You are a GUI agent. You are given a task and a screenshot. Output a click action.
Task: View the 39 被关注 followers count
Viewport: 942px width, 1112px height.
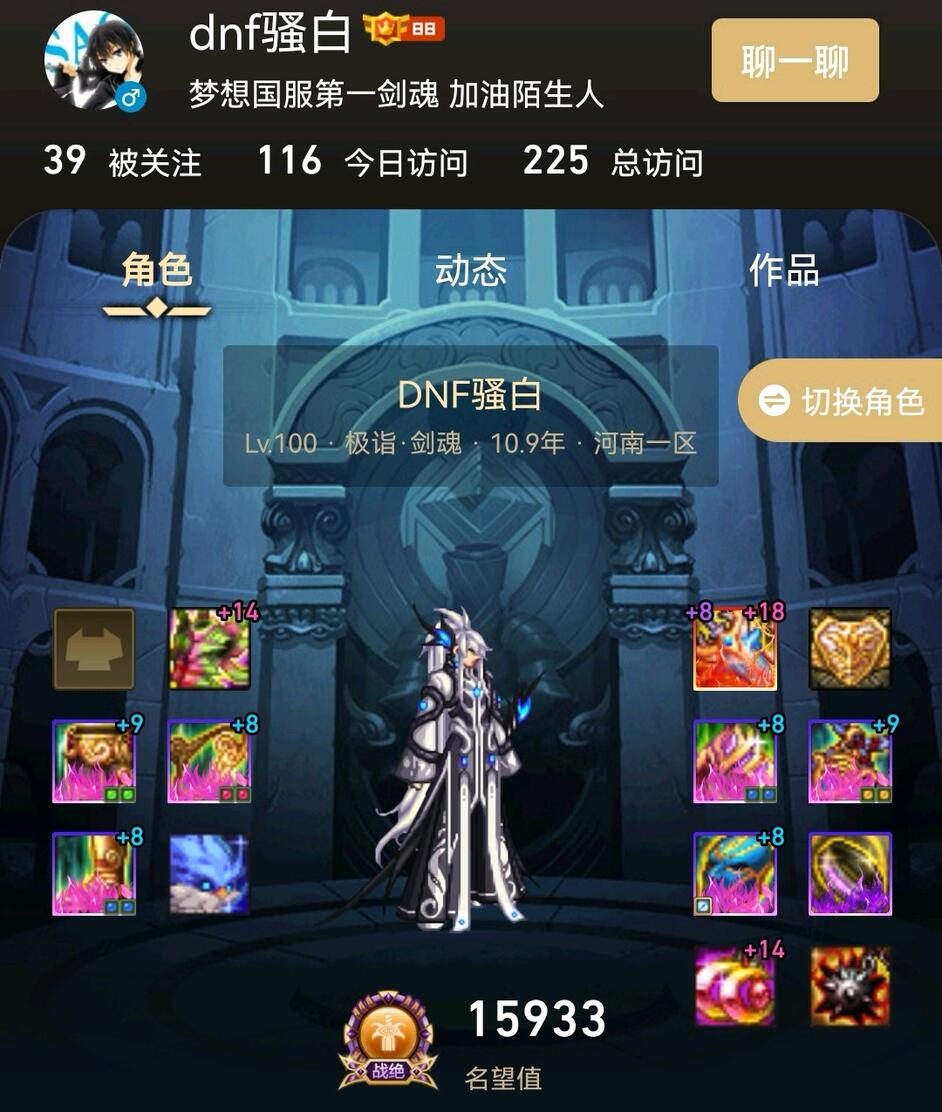tap(122, 162)
